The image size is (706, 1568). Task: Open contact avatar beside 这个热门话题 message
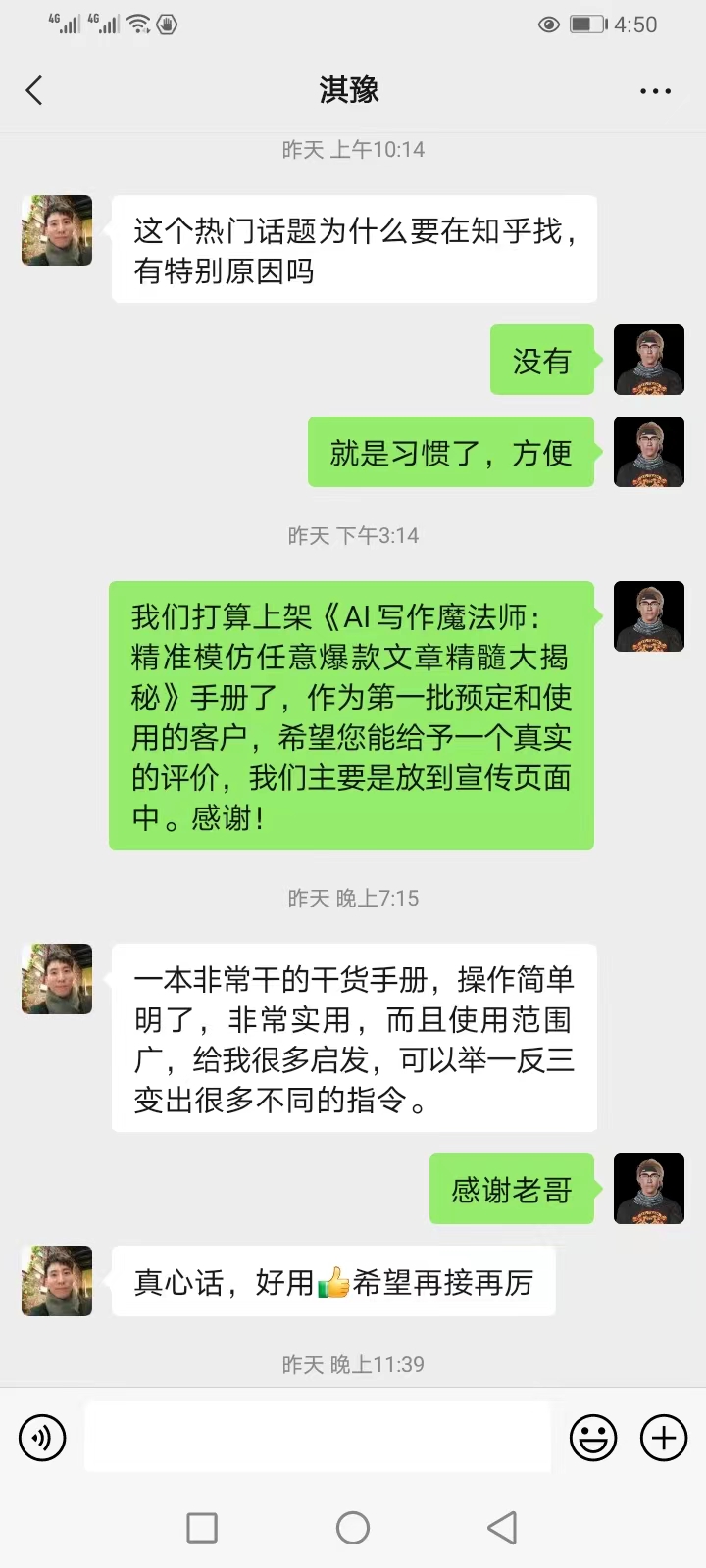[57, 230]
